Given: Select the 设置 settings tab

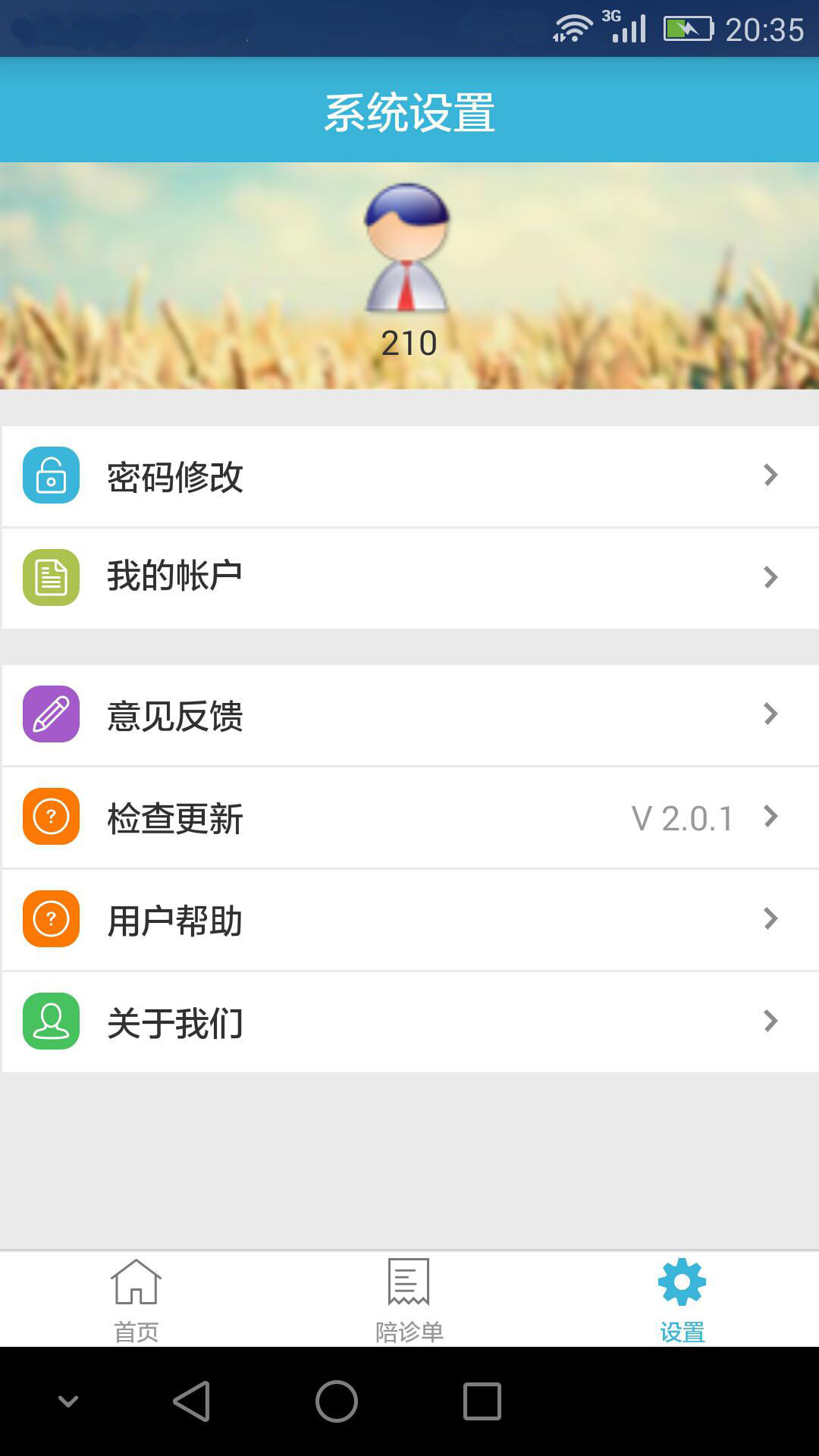Looking at the screenshot, I should 682,1300.
